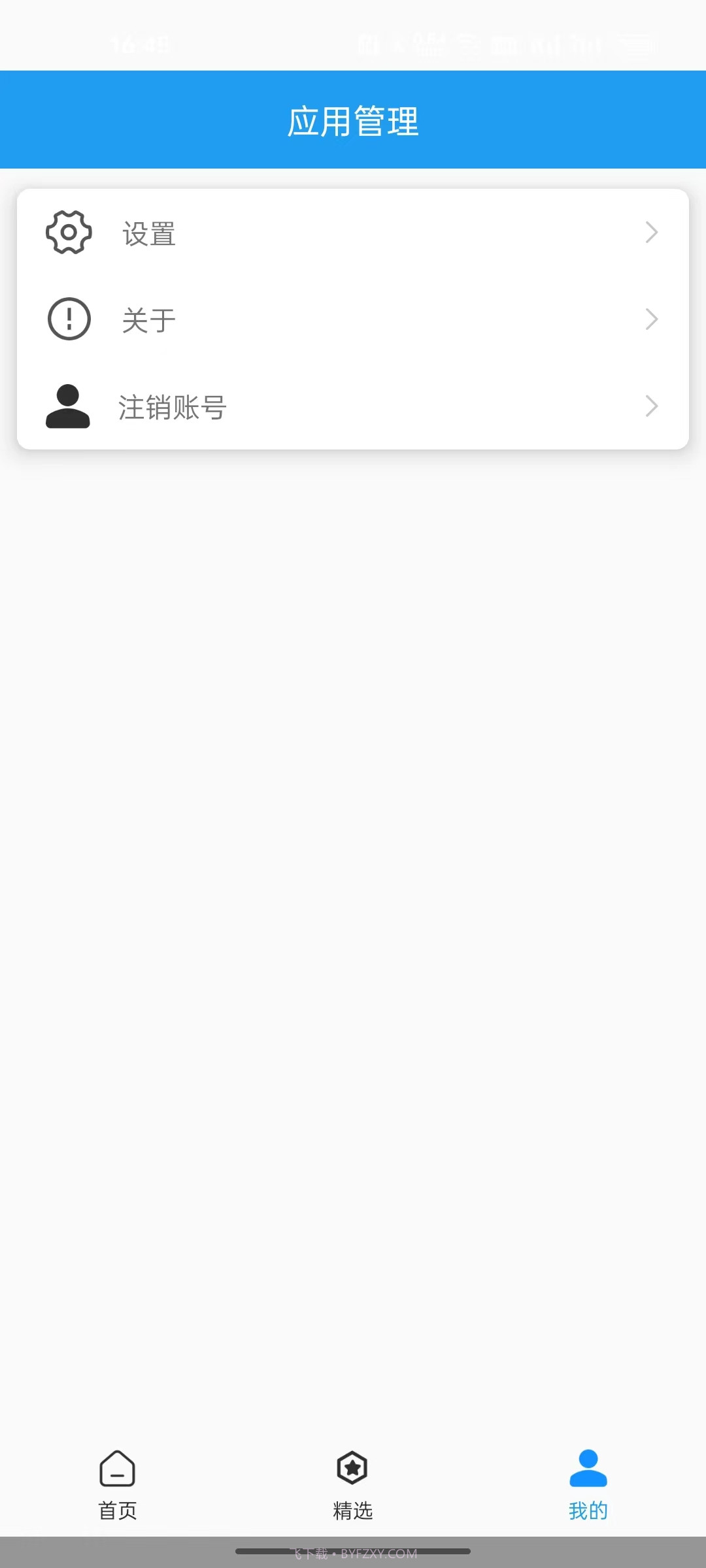Viewport: 706px width, 1568px height.
Task: Expand the 设置 row via its chevron
Action: [651, 232]
